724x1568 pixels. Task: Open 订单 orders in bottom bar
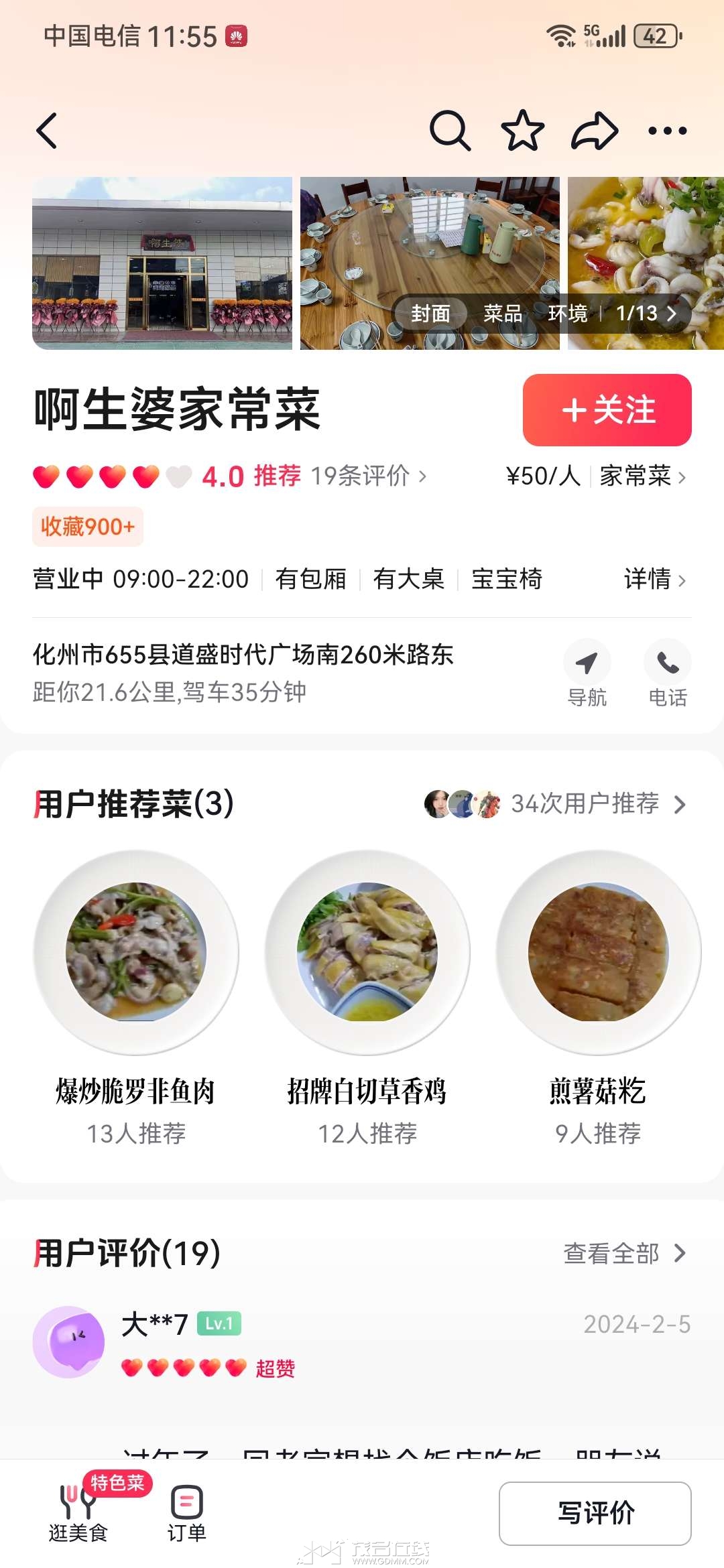point(186,1513)
